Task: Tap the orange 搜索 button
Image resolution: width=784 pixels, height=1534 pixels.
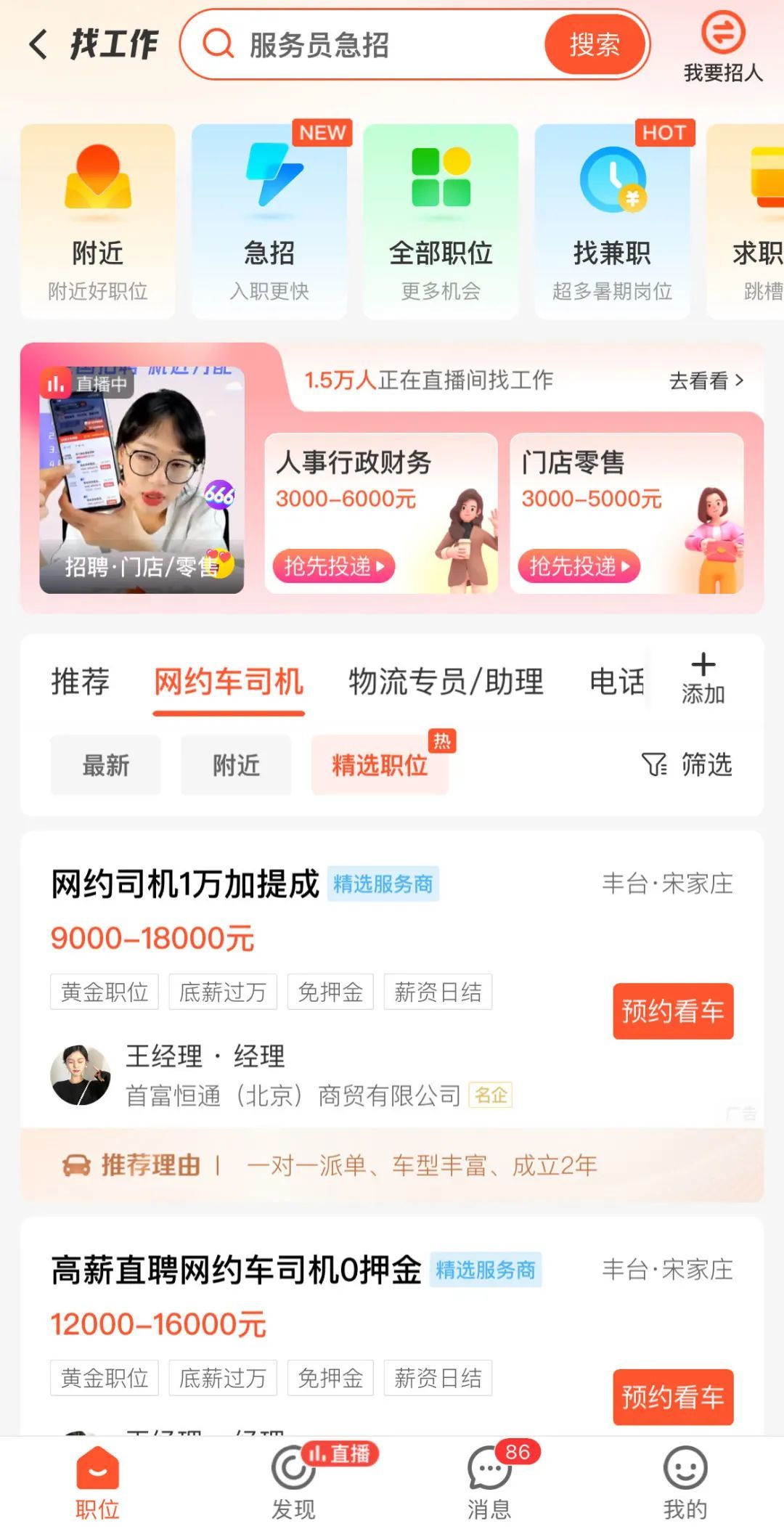Action: coord(595,45)
